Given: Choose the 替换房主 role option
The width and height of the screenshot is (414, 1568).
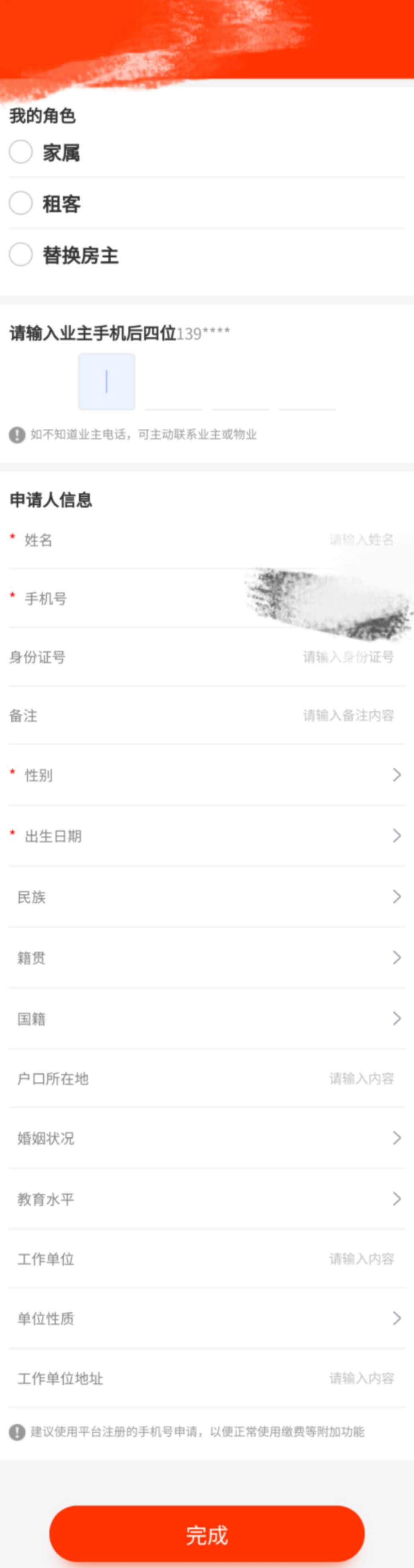Looking at the screenshot, I should [21, 254].
